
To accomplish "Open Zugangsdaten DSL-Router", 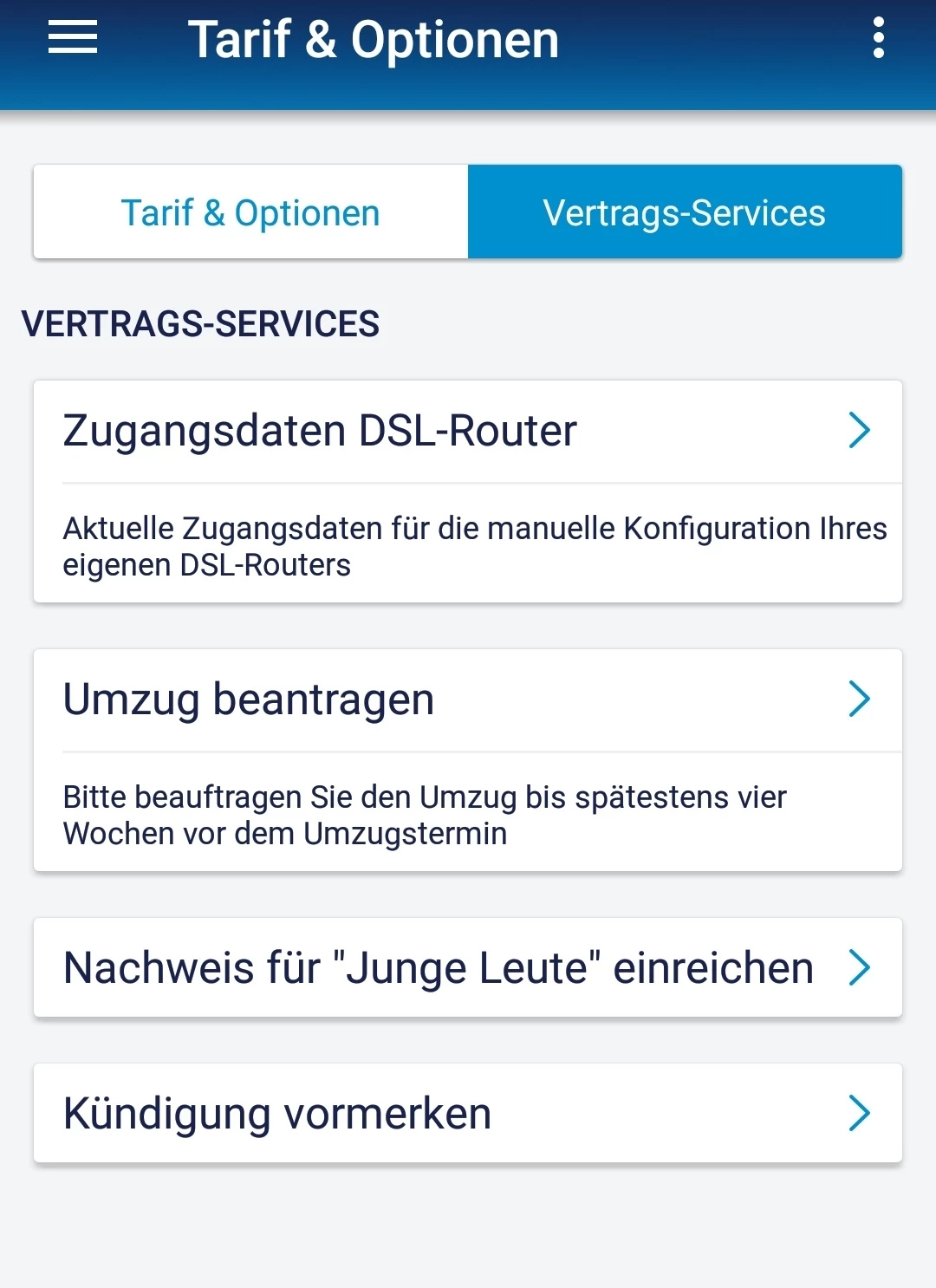I will coord(467,432).
